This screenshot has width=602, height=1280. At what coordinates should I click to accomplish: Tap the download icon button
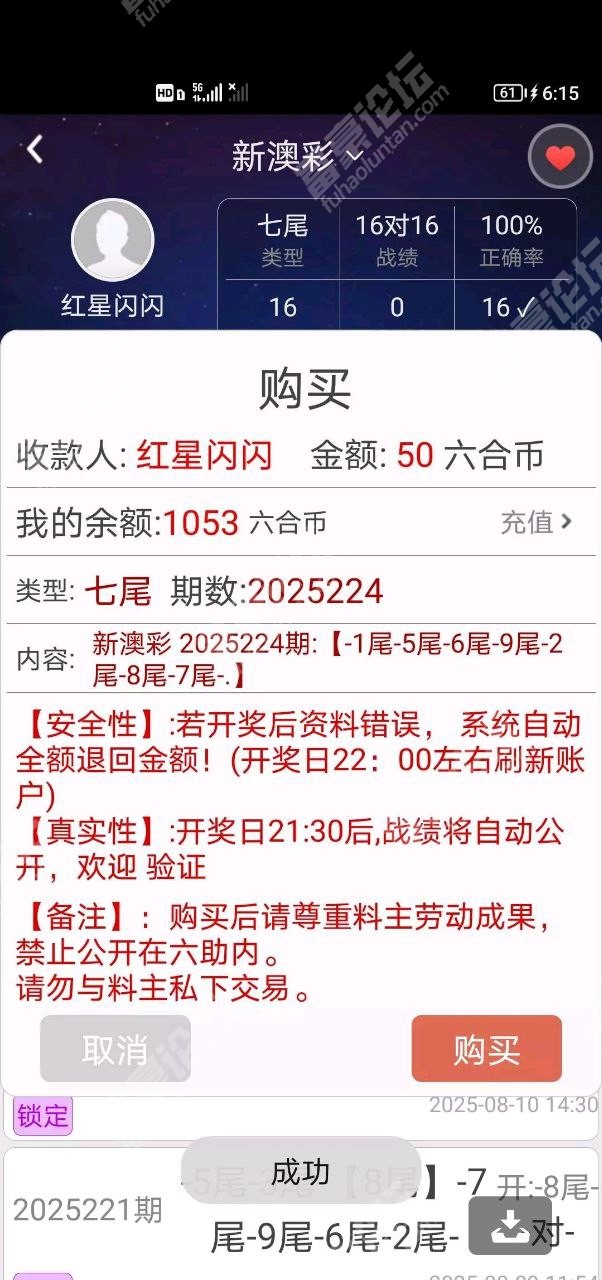point(510,1225)
